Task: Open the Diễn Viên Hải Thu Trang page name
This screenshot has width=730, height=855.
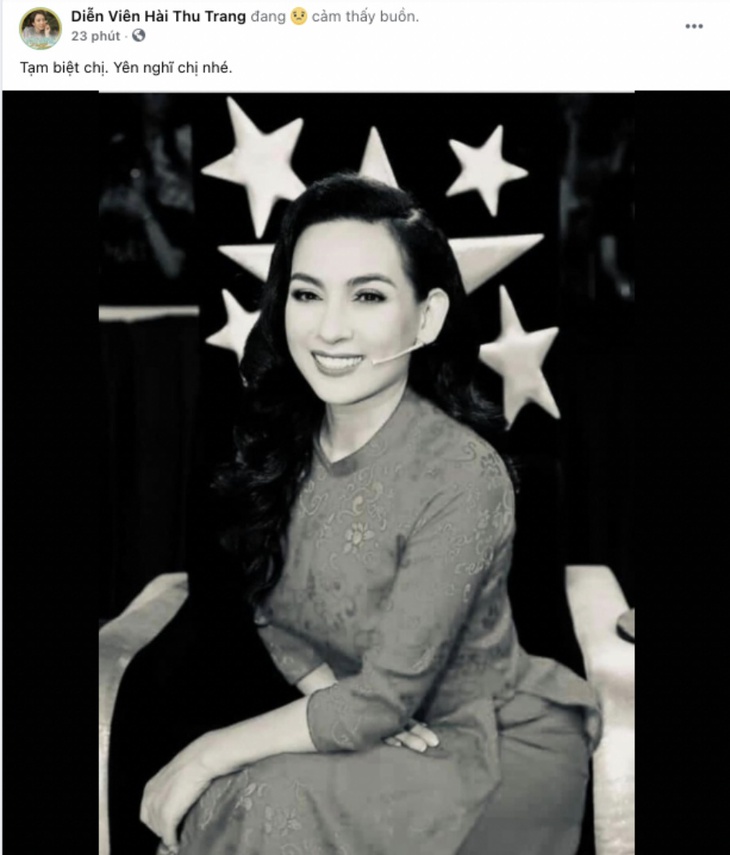Action: [x=157, y=17]
